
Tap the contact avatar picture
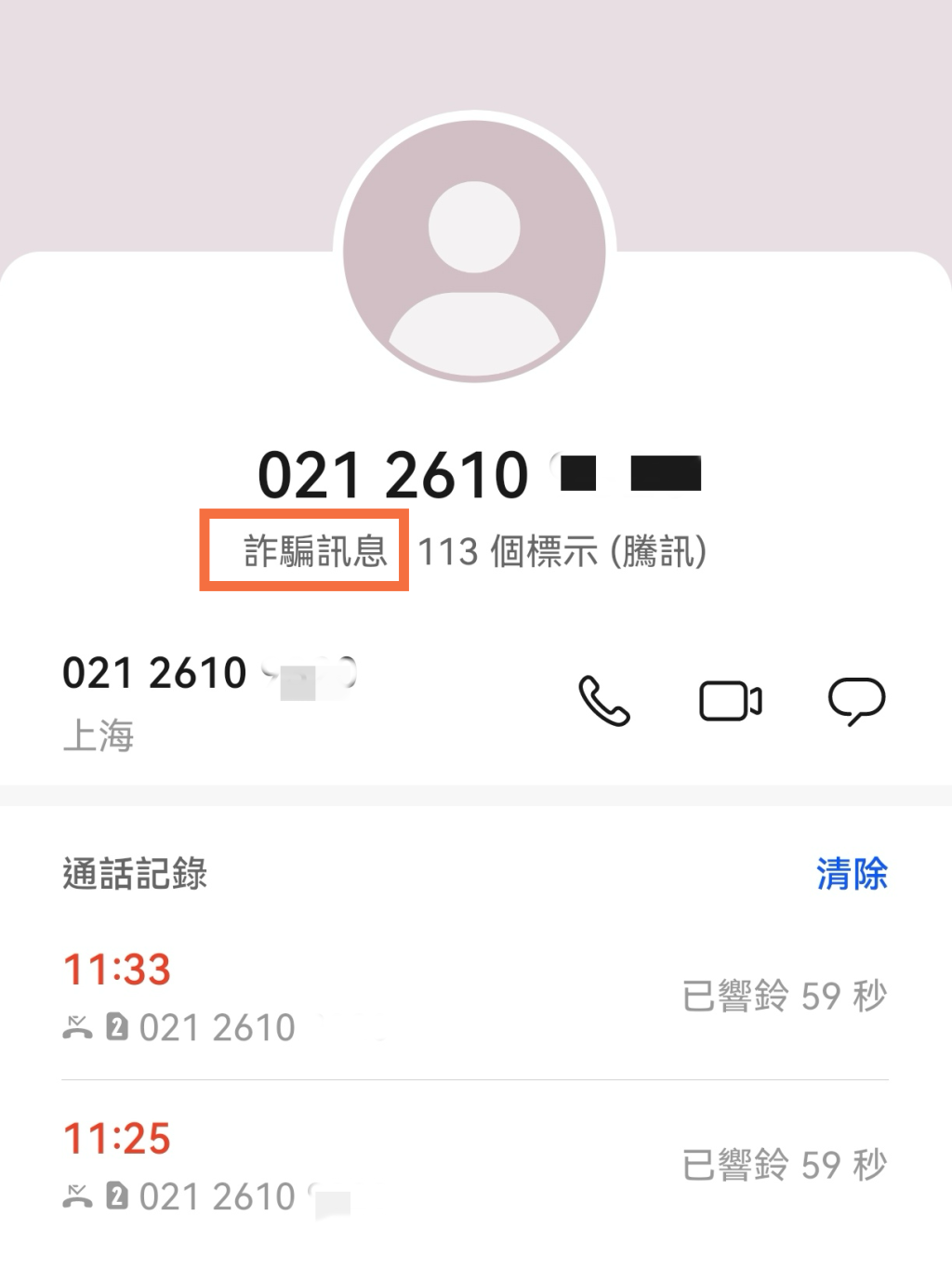point(474,251)
